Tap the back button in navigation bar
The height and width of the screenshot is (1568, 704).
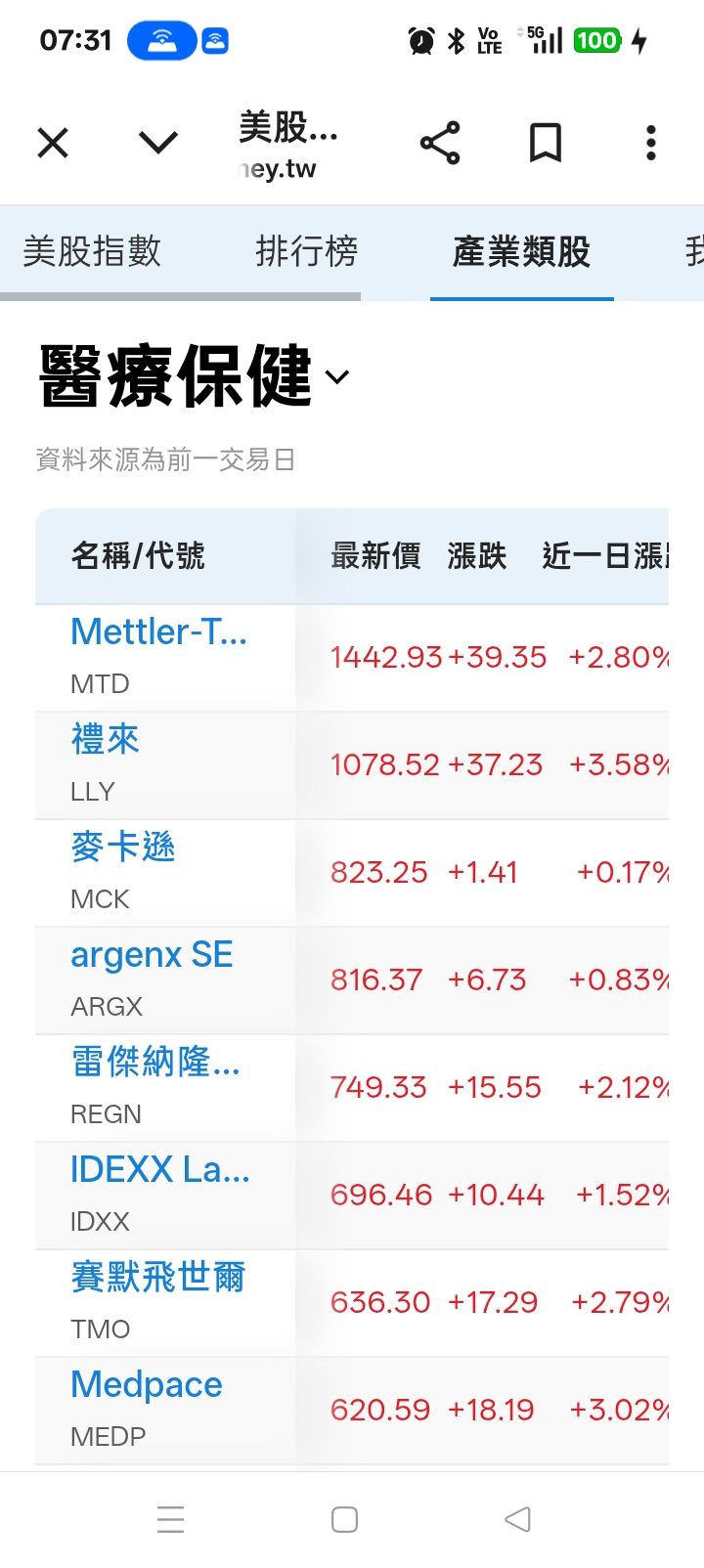[516, 1518]
